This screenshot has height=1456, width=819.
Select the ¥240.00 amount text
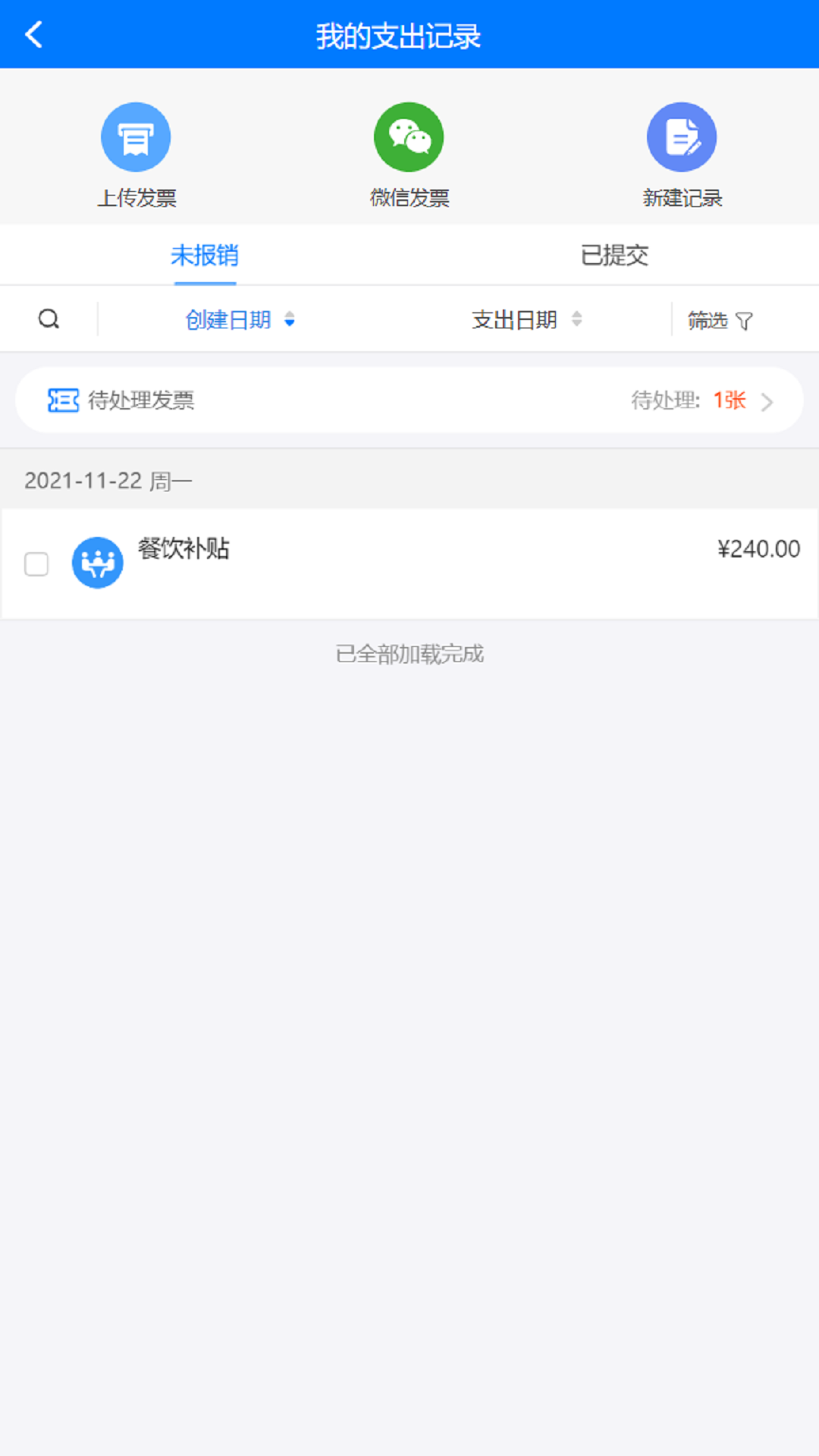click(x=759, y=548)
